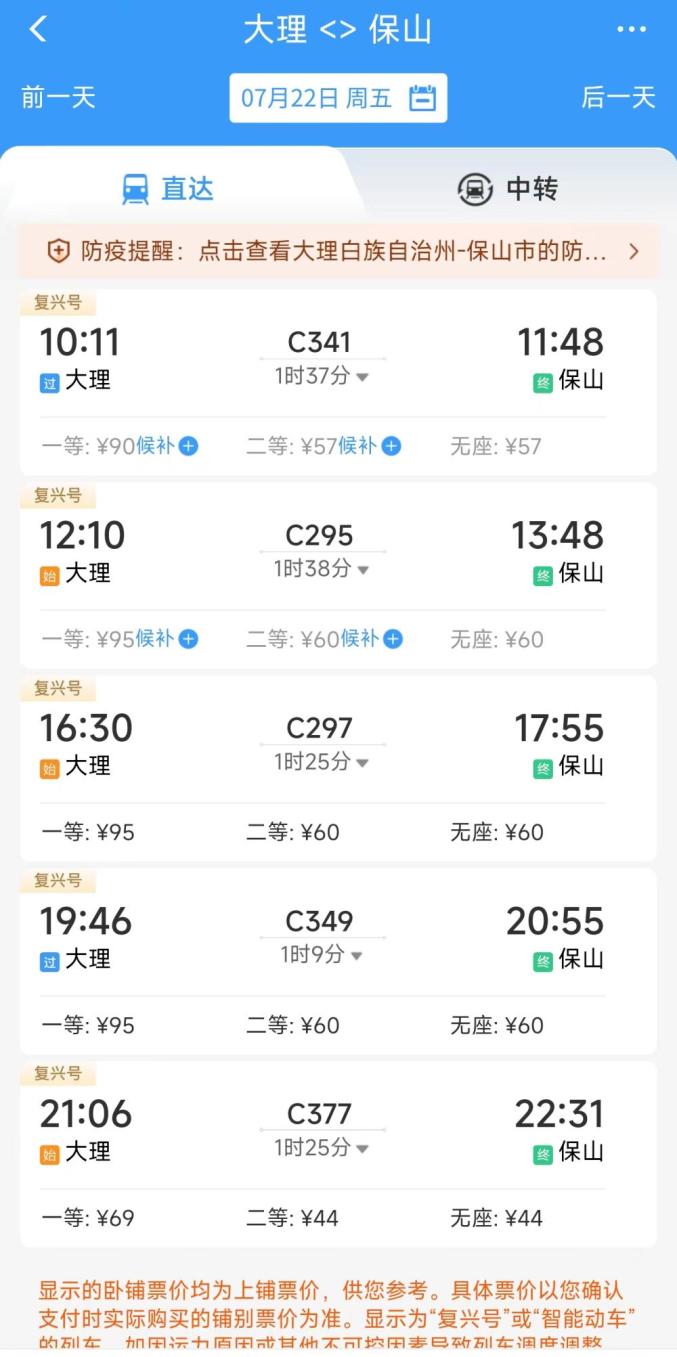Select the 直达 direct trains tab
677x1357 pixels.
[168, 189]
